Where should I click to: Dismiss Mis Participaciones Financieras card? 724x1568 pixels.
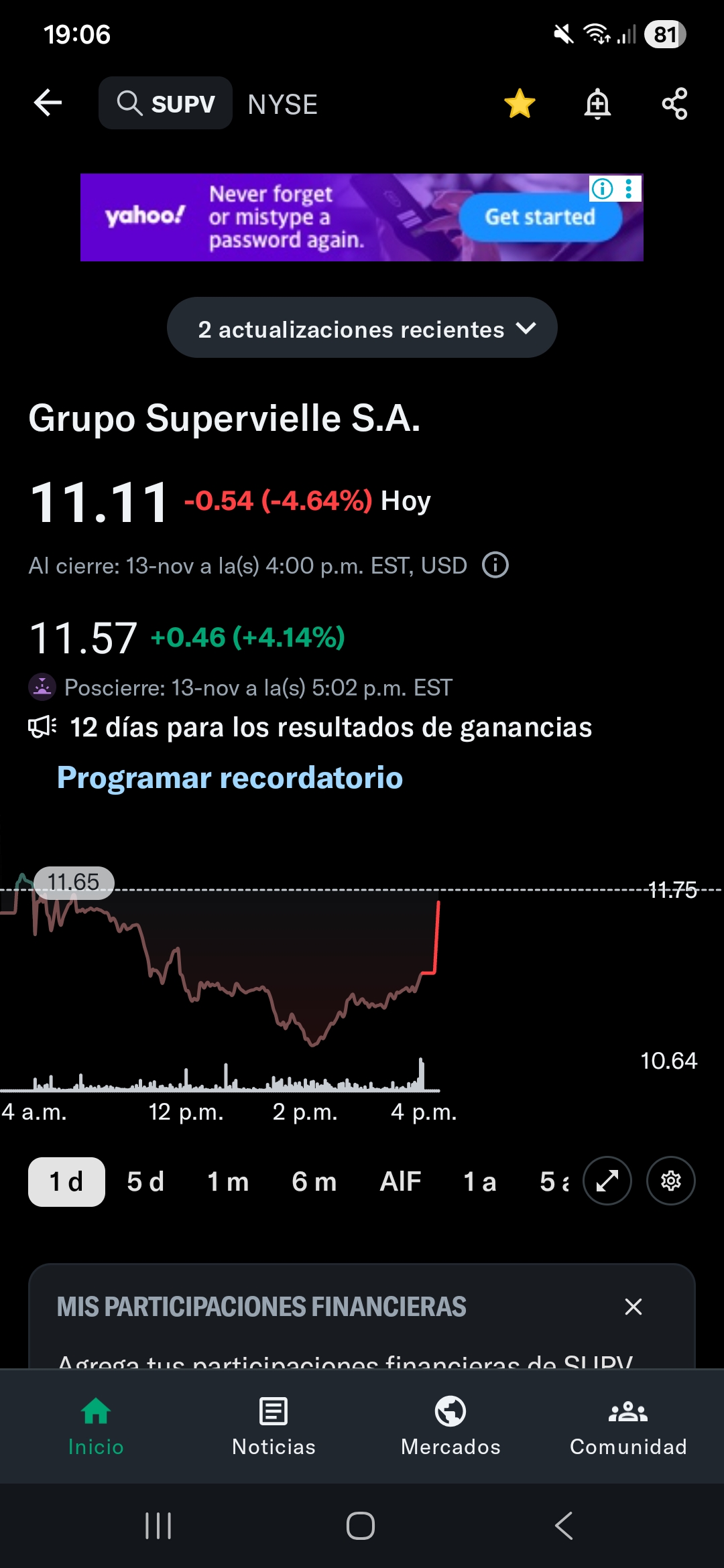coord(633,1307)
